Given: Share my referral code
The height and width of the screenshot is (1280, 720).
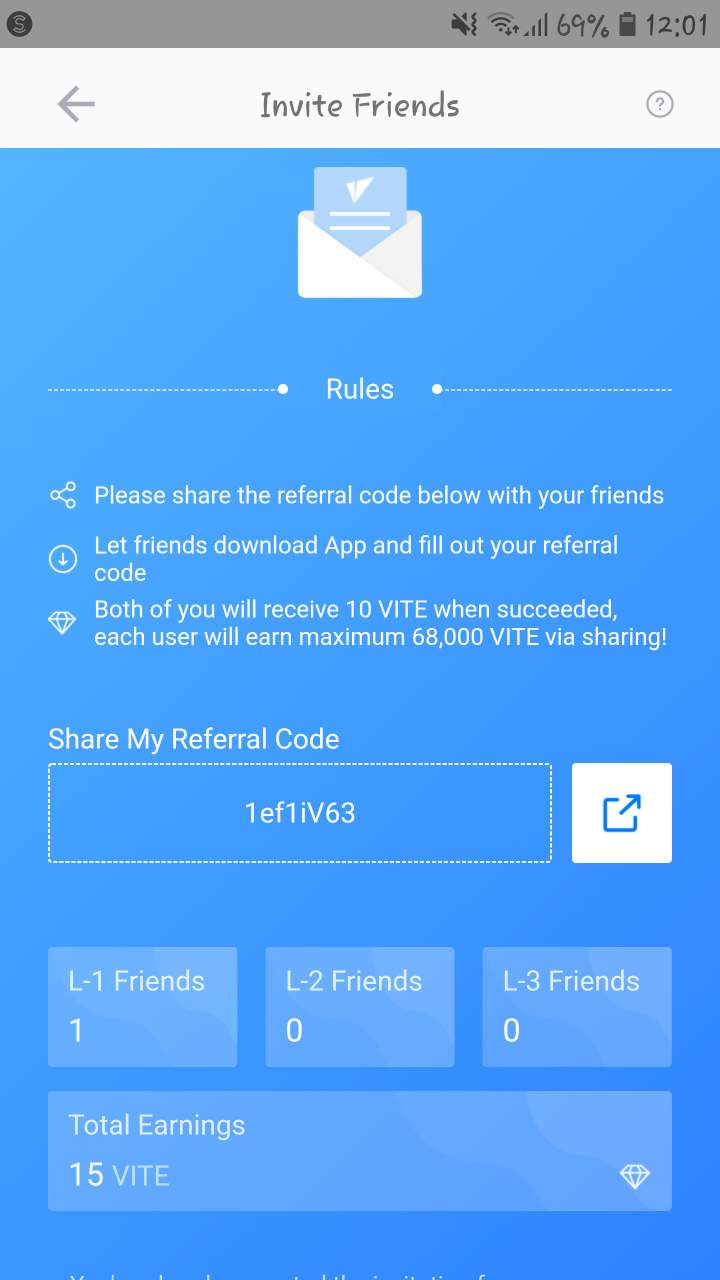Looking at the screenshot, I should (621, 813).
